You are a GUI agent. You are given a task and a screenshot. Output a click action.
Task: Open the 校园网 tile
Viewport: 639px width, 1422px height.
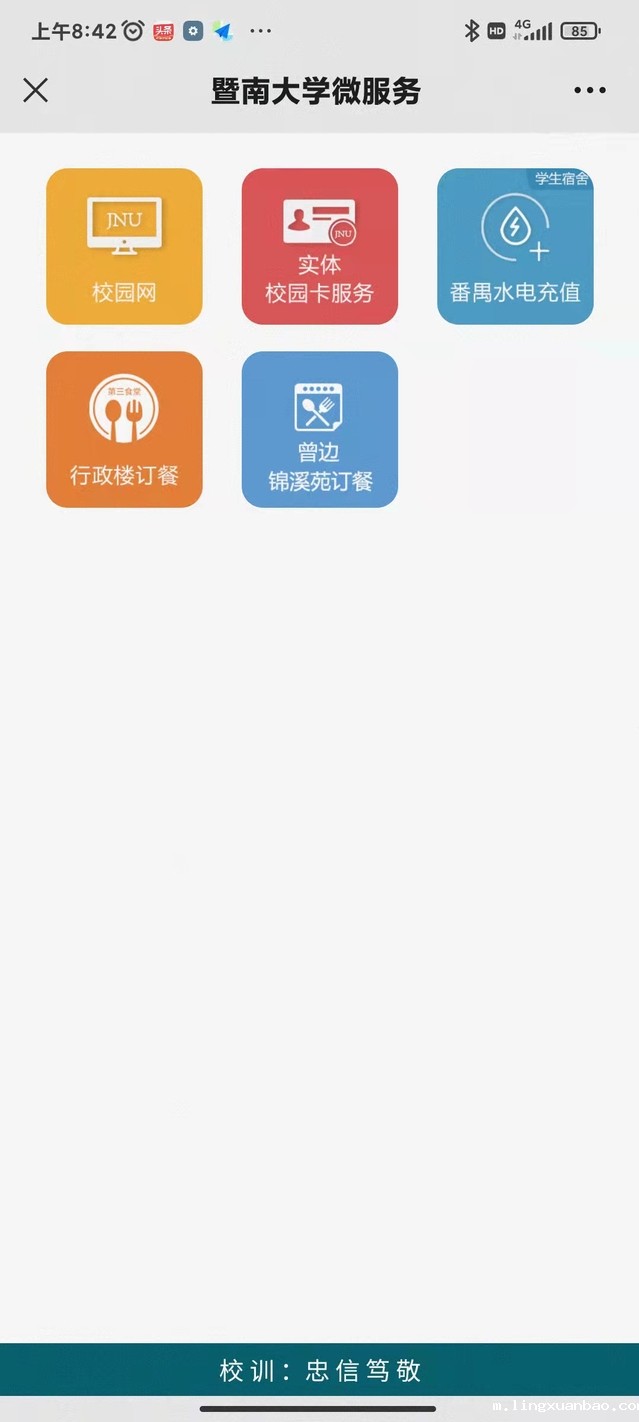[124, 246]
